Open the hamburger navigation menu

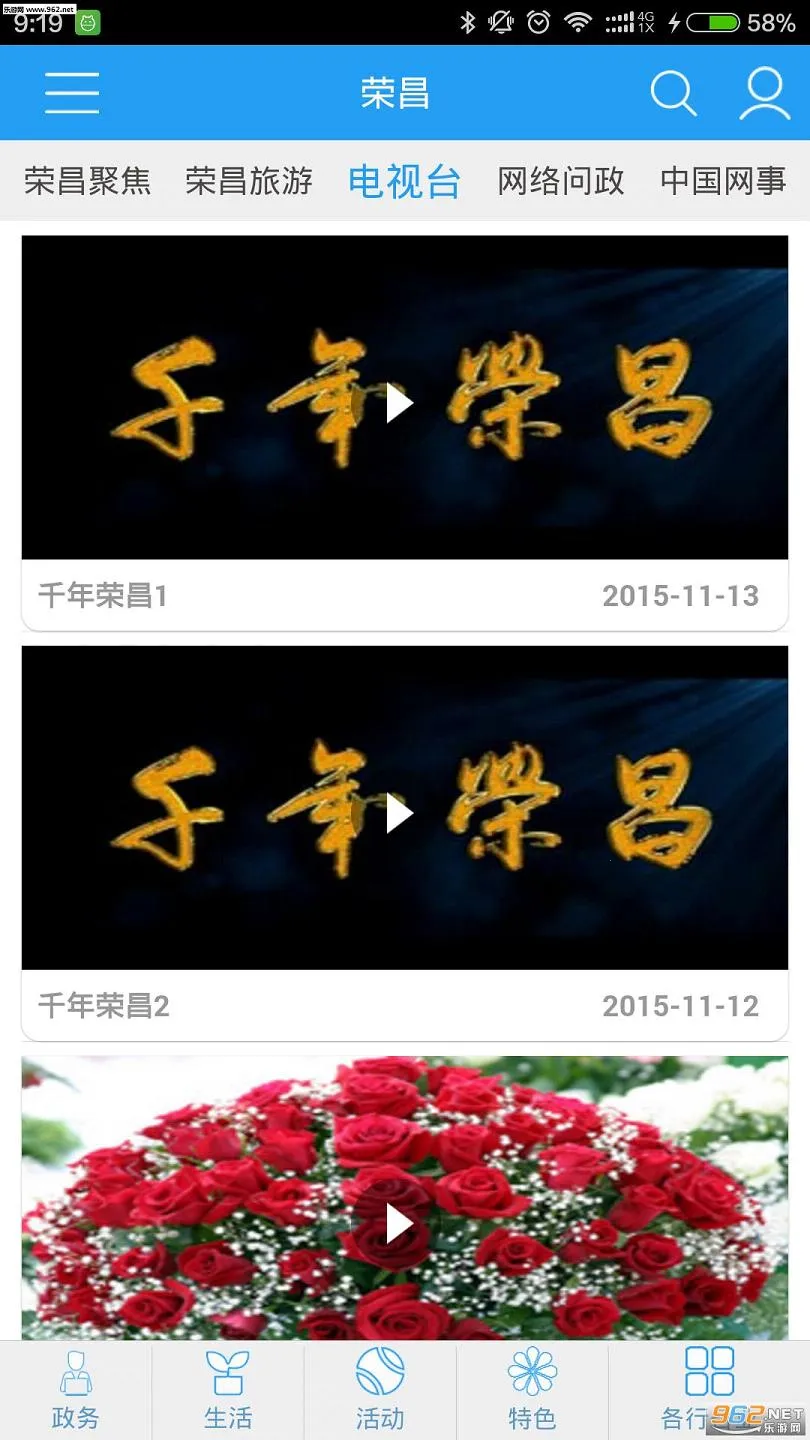point(70,92)
